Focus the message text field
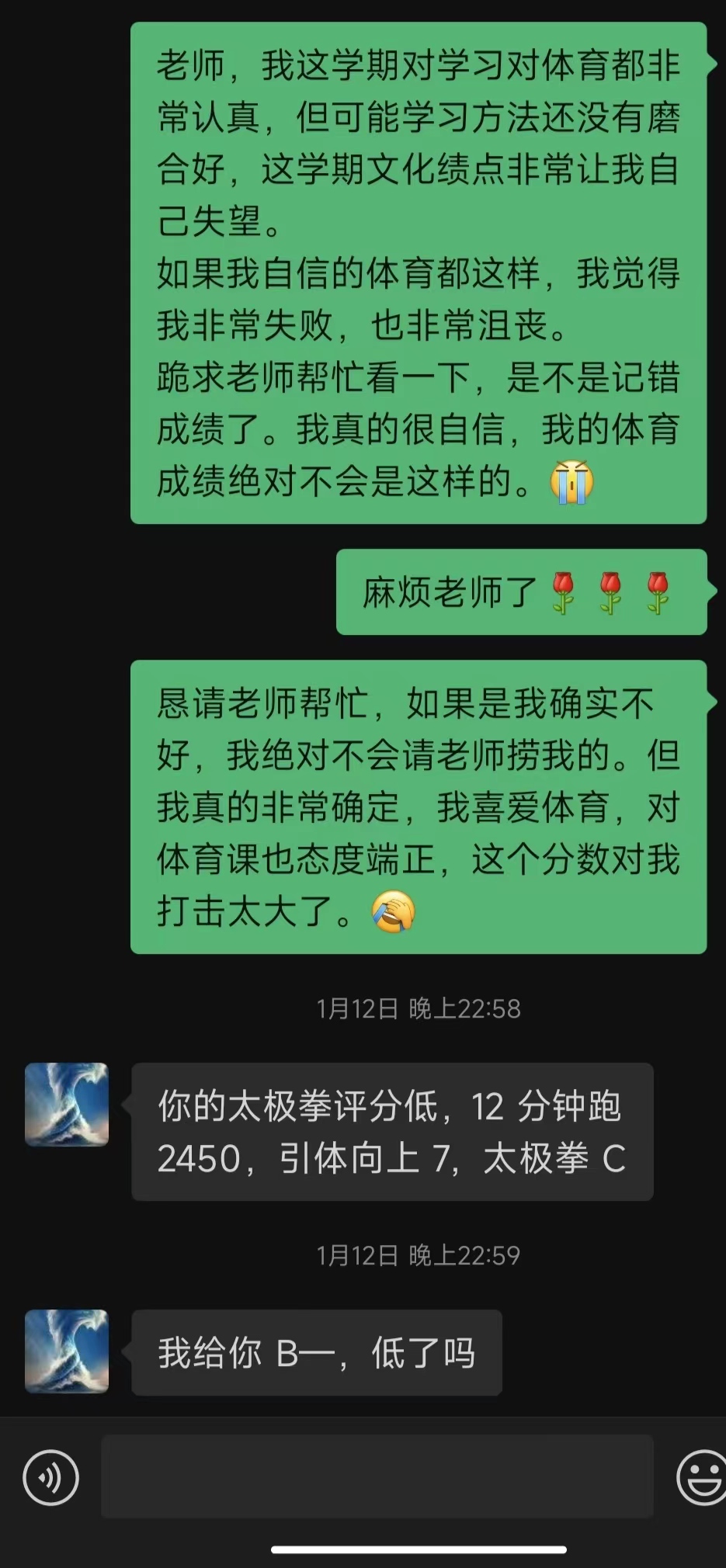The height and width of the screenshot is (1568, 726). [x=377, y=1476]
